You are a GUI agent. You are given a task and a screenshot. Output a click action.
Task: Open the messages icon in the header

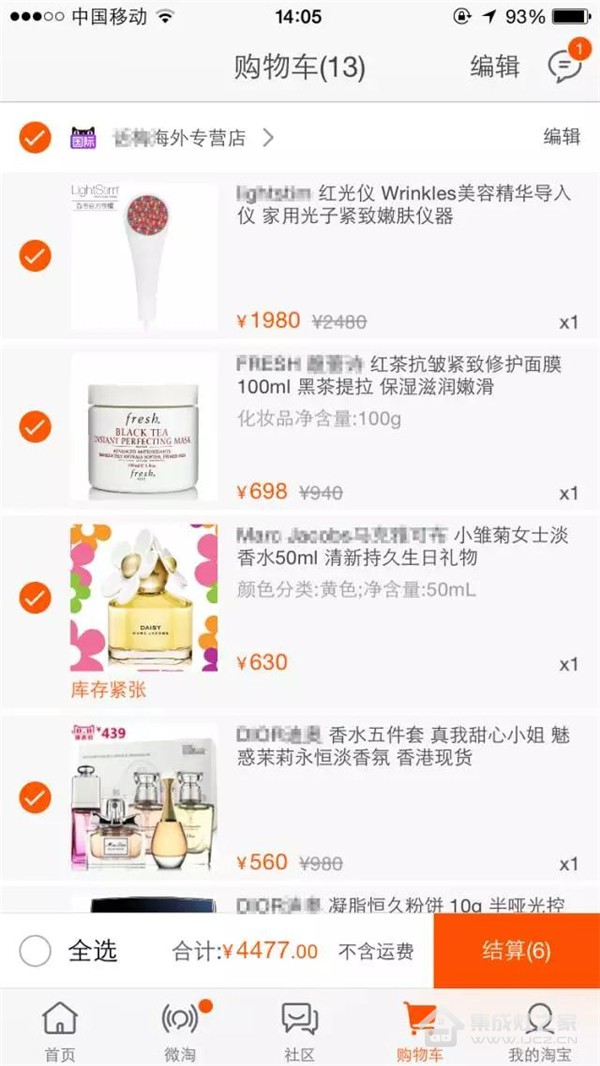[x=564, y=66]
